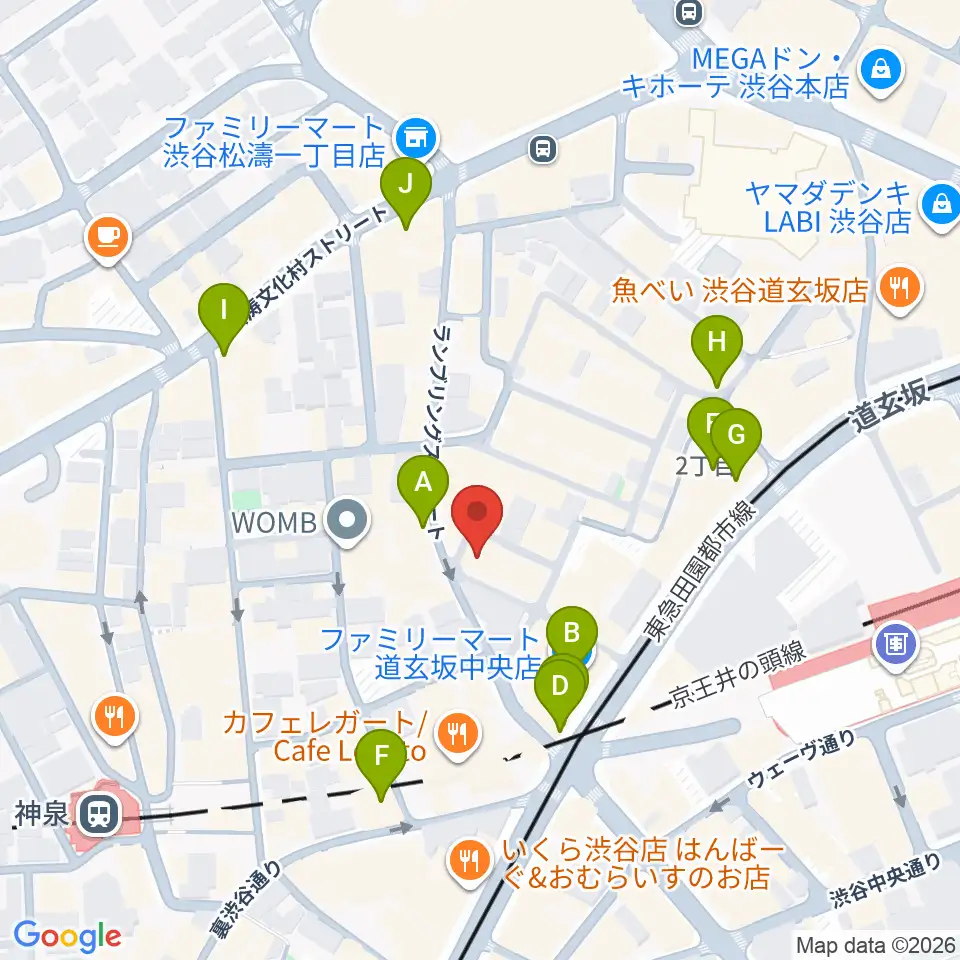
Task: Open the 魚べい 渋谷道玄坂店 restaurant pin
Action: [x=899, y=290]
